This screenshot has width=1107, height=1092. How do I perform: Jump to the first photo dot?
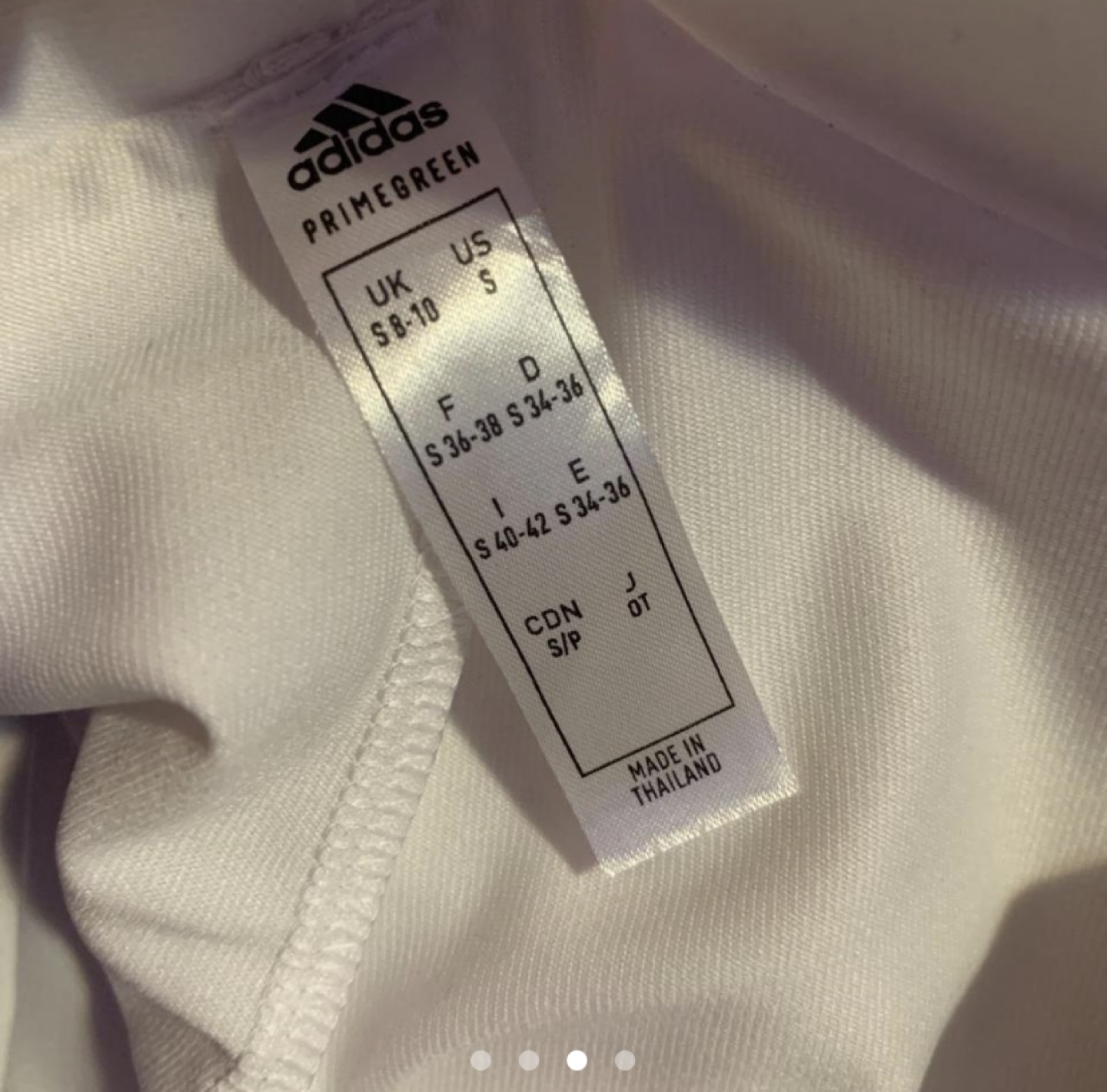[480, 1060]
